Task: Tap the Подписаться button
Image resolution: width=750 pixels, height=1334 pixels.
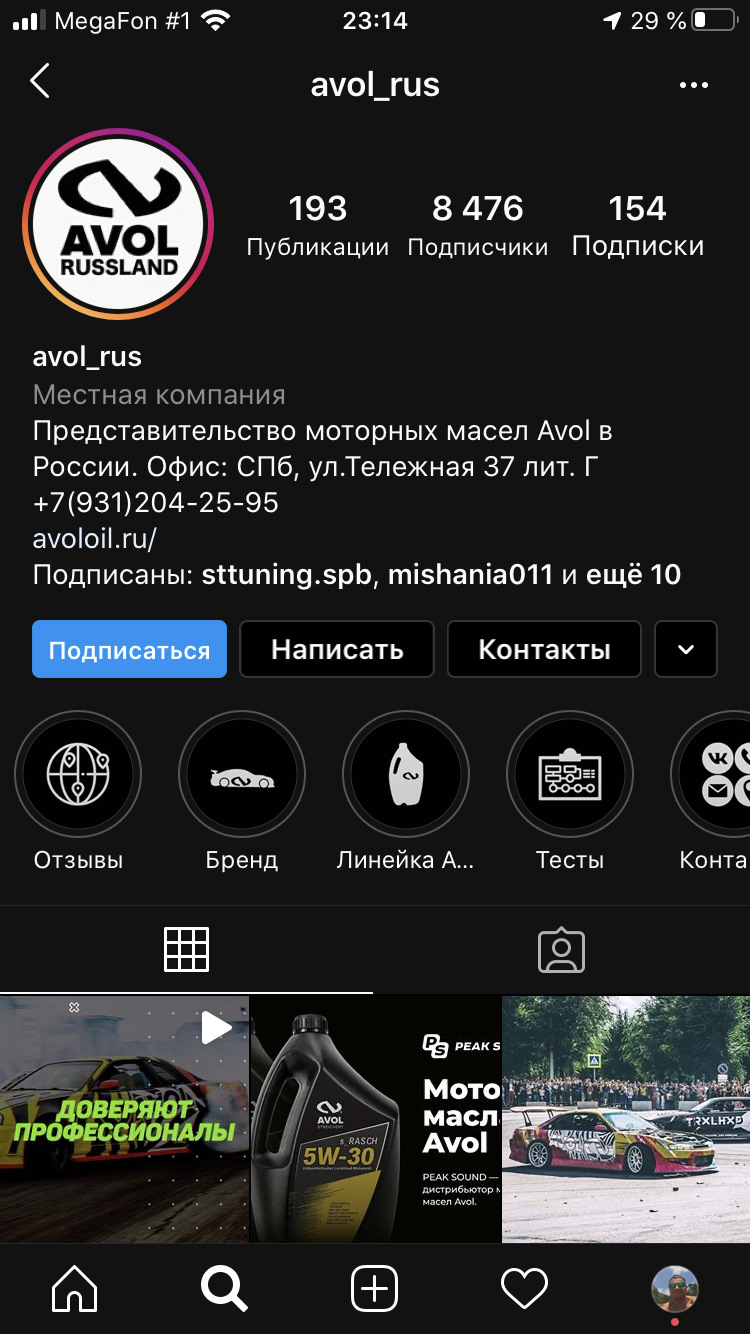Action: click(x=129, y=650)
